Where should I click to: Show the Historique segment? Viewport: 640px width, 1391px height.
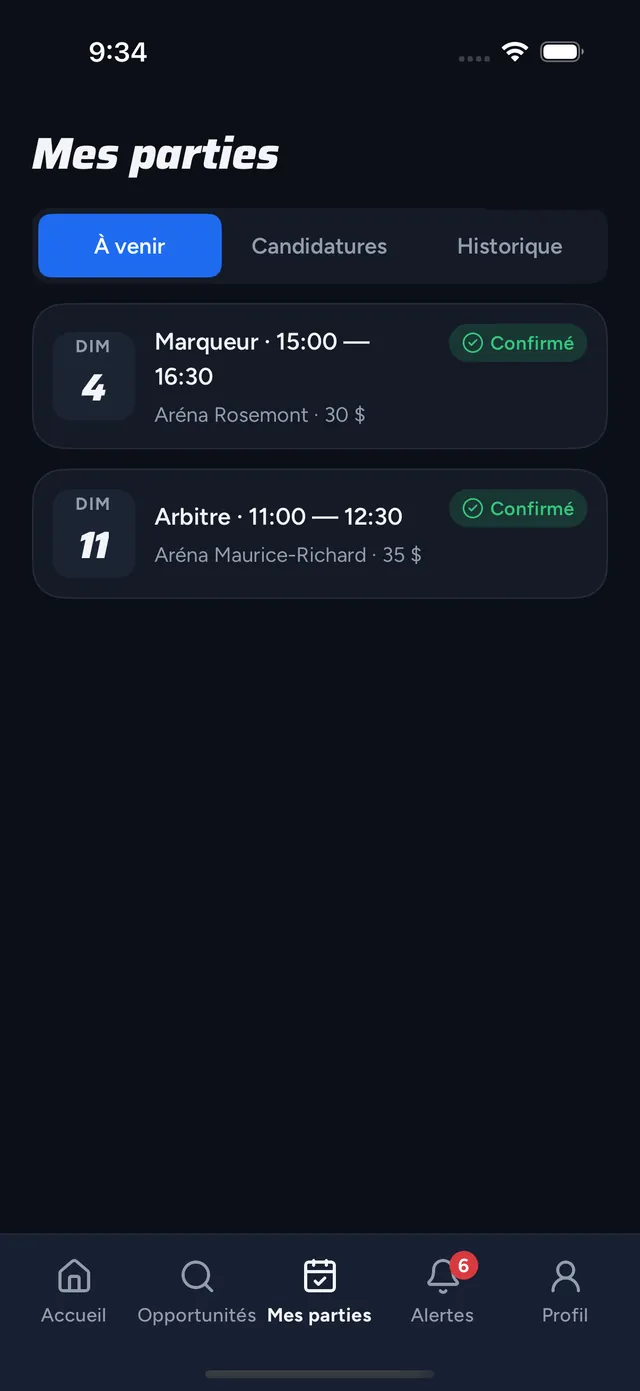pyautogui.click(x=509, y=245)
